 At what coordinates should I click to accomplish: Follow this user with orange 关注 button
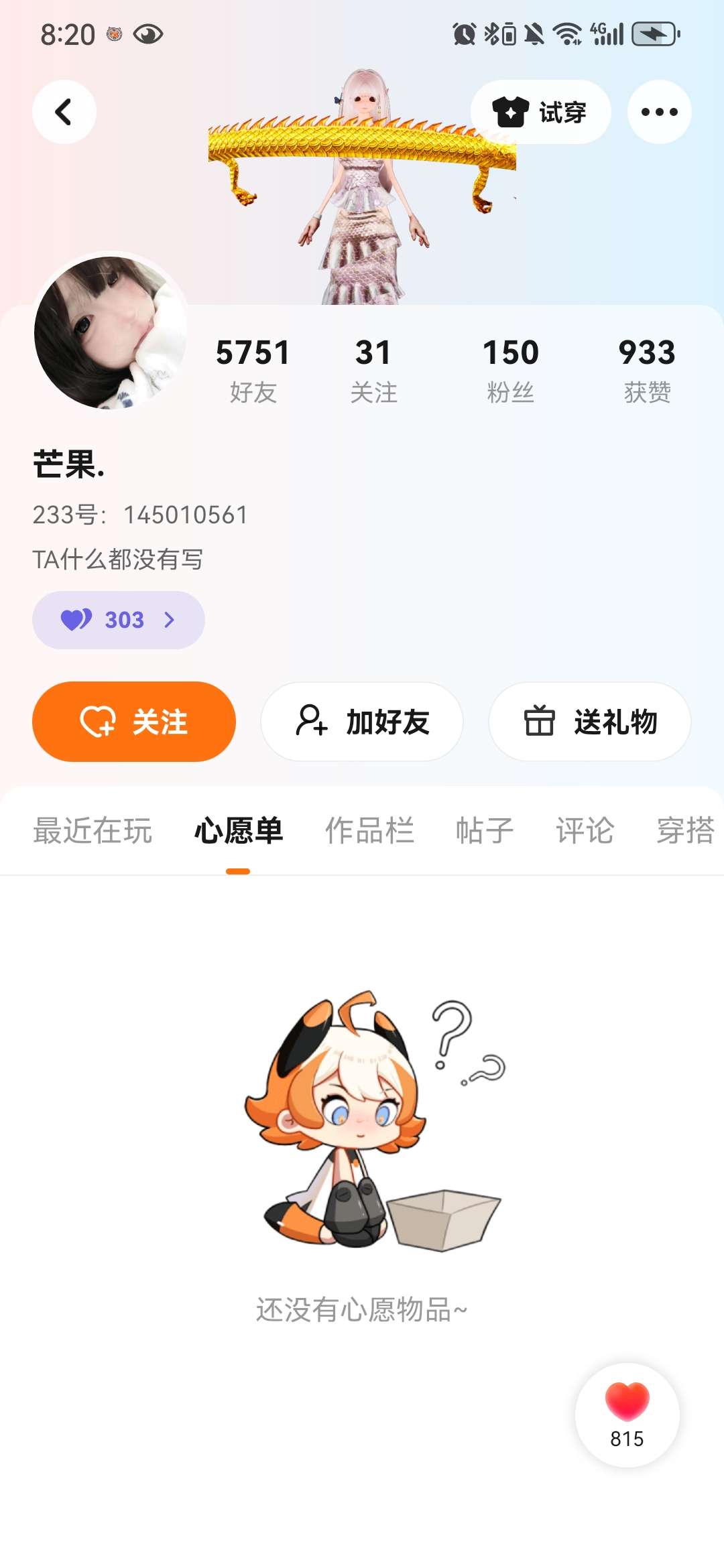tap(134, 722)
